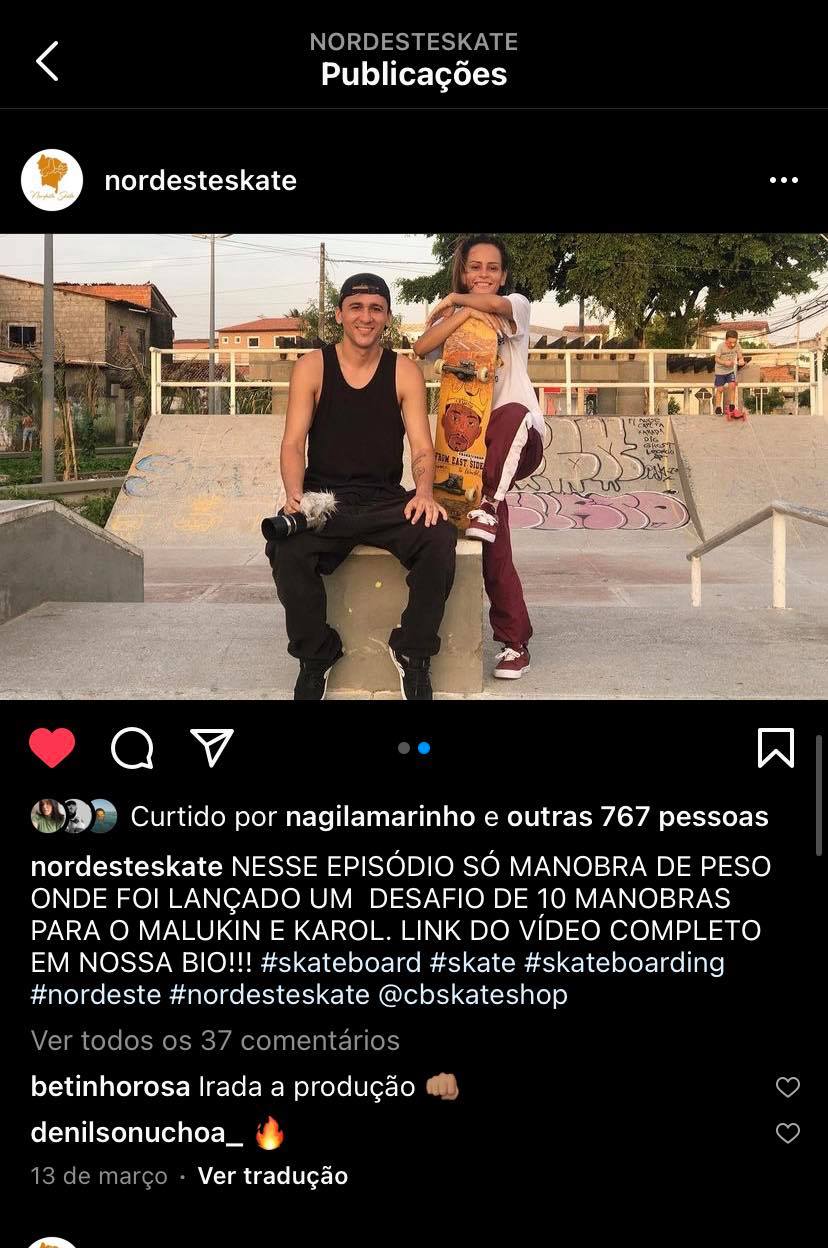Go back using the top arrow
Image resolution: width=828 pixels, height=1248 pixels.
pos(47,61)
